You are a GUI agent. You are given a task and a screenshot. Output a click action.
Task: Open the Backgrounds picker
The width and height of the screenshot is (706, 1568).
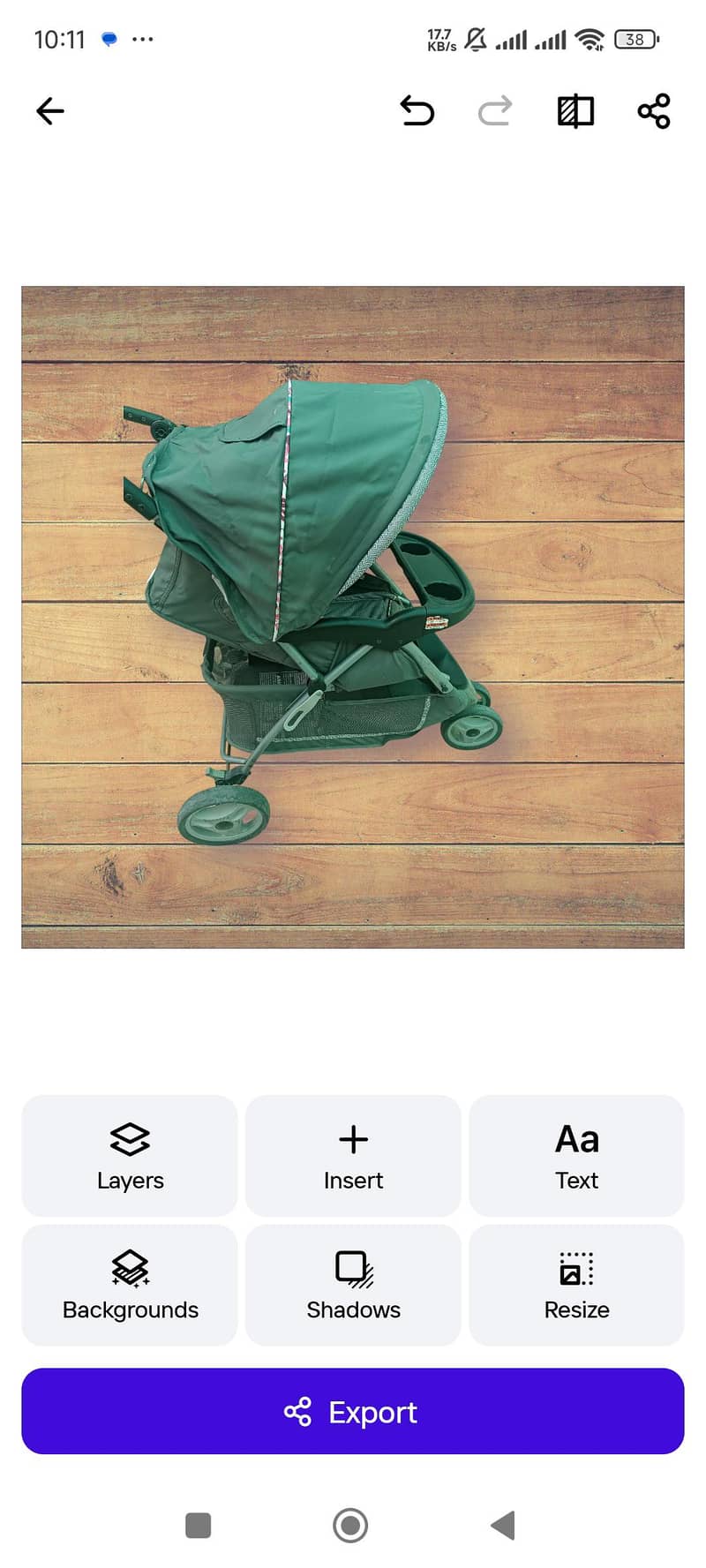point(129,1286)
